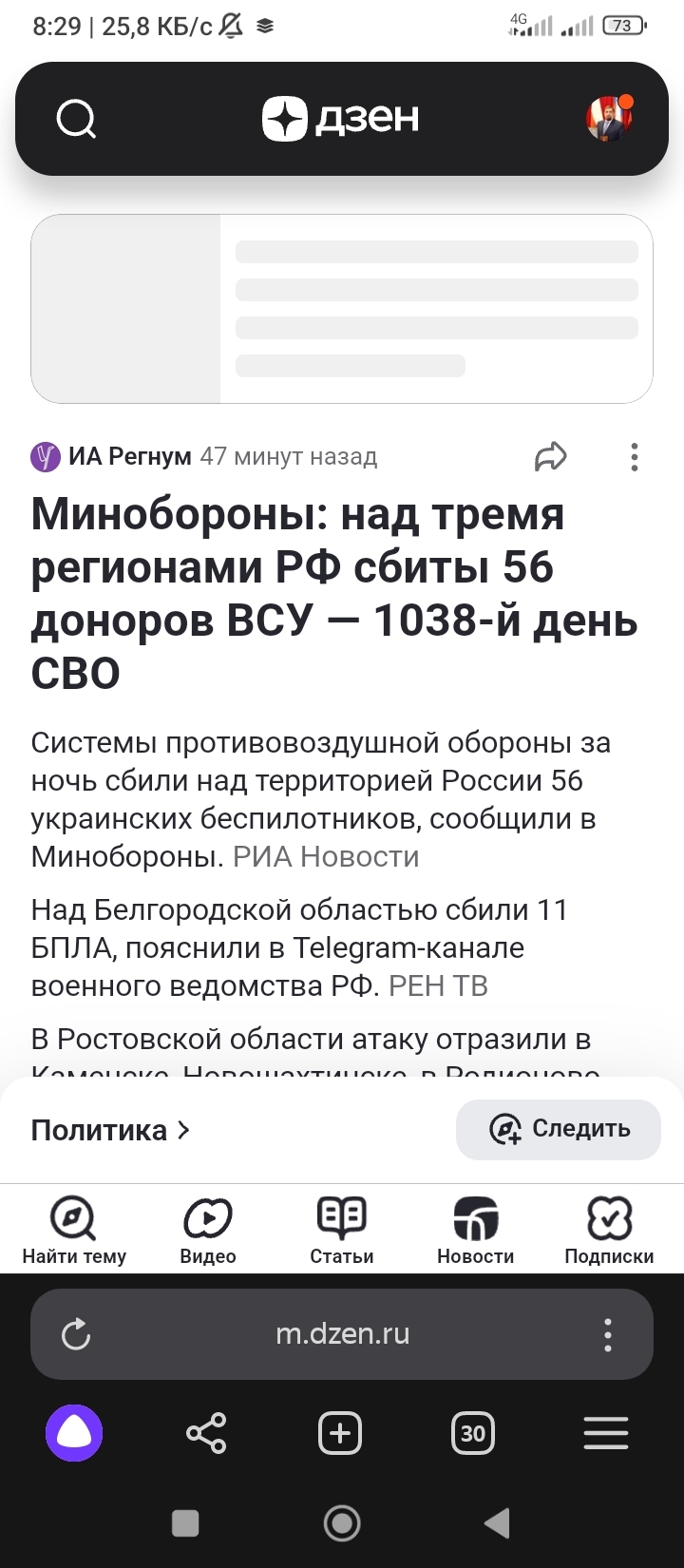
Task: Tap the Следить button
Action: coord(559,1129)
